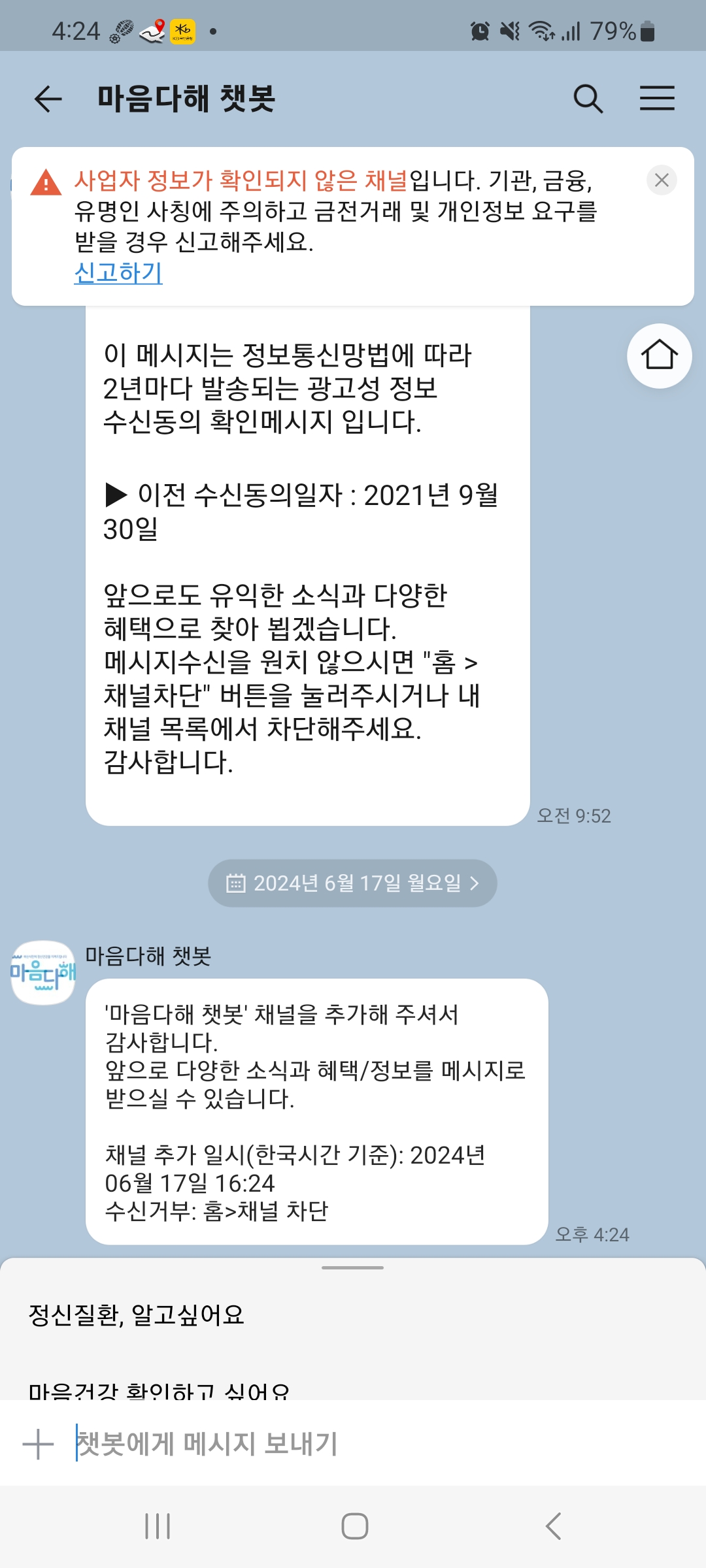Select 정신질환, 알고싶어요 menu option

click(137, 1315)
